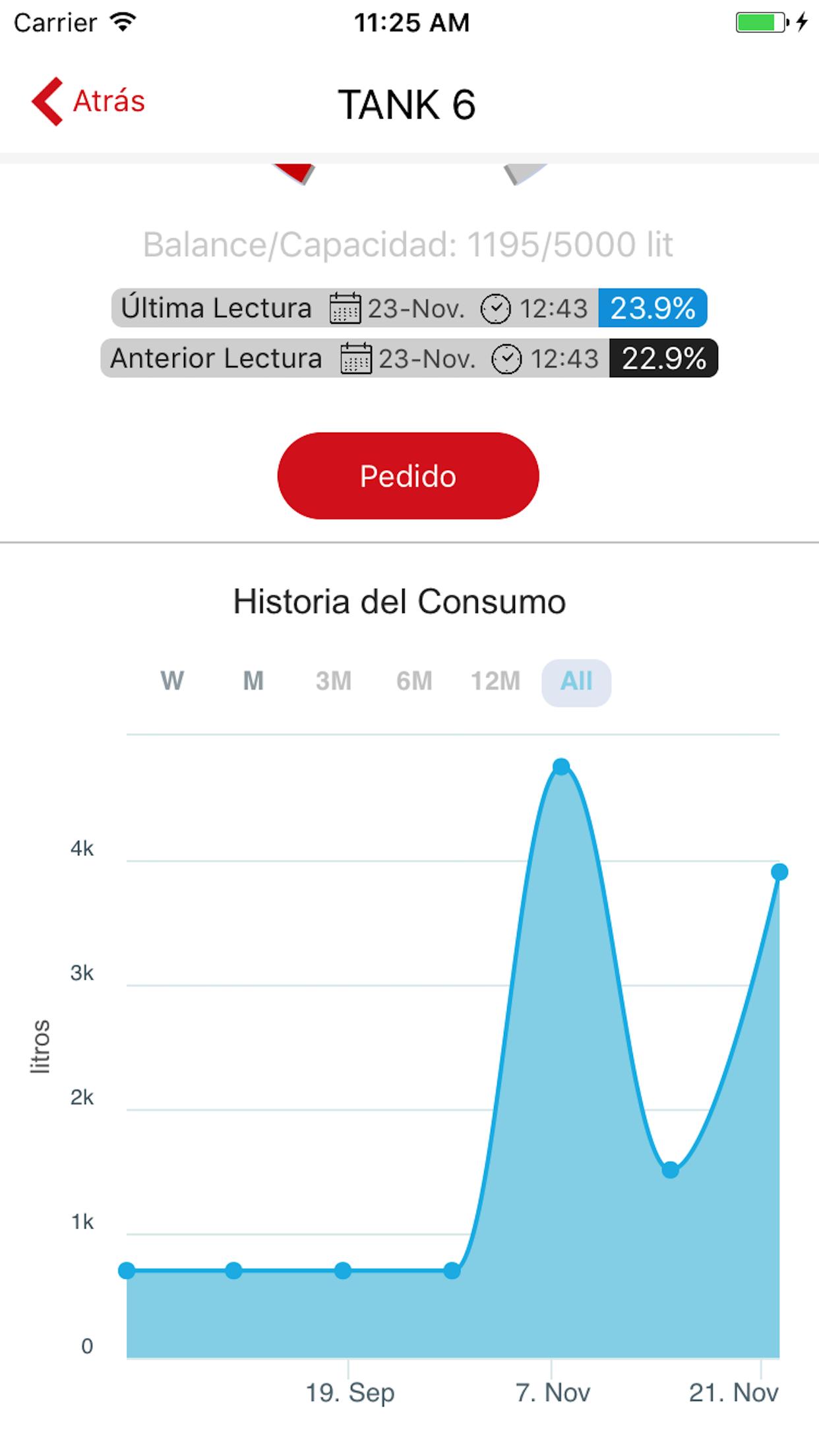Go back with the Atrás button

[89, 102]
